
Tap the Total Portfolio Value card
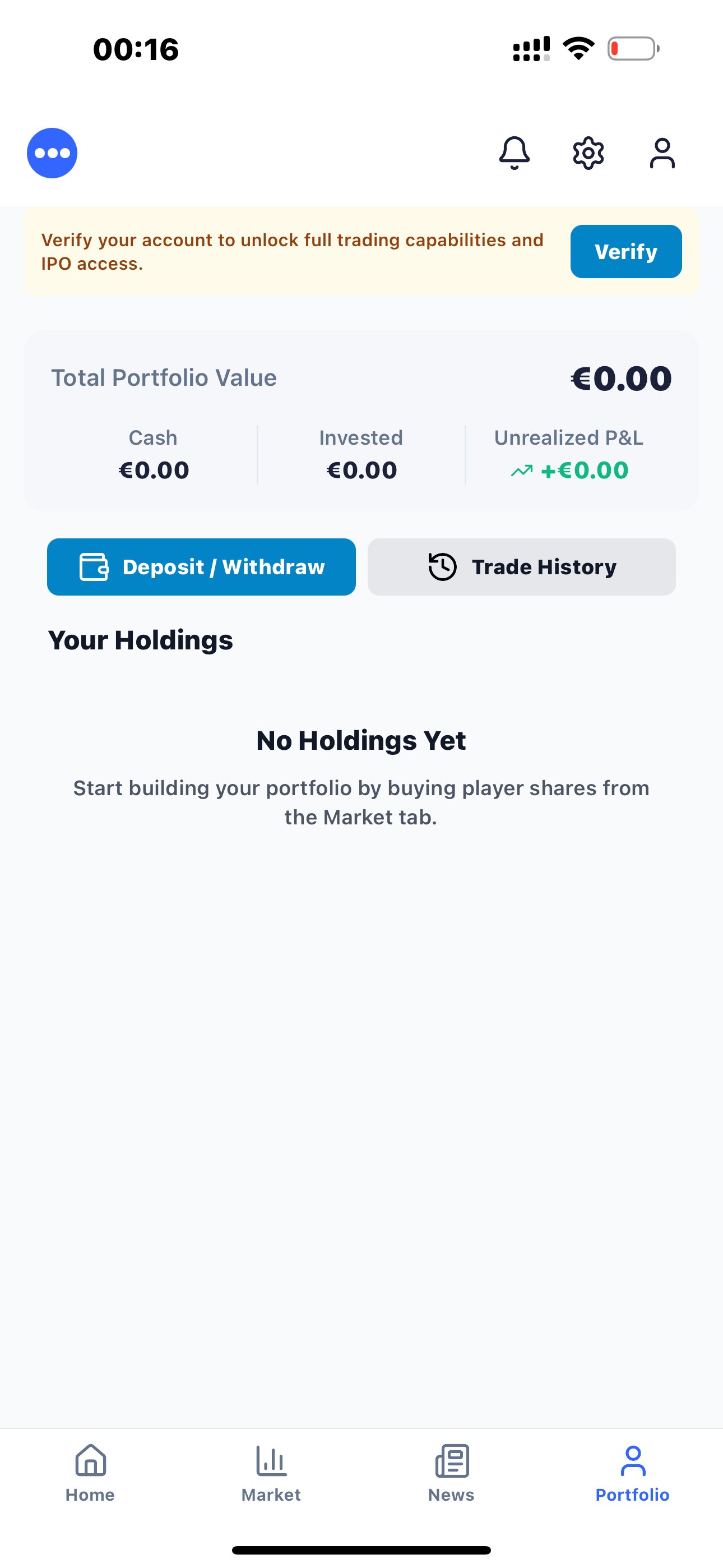(x=361, y=420)
